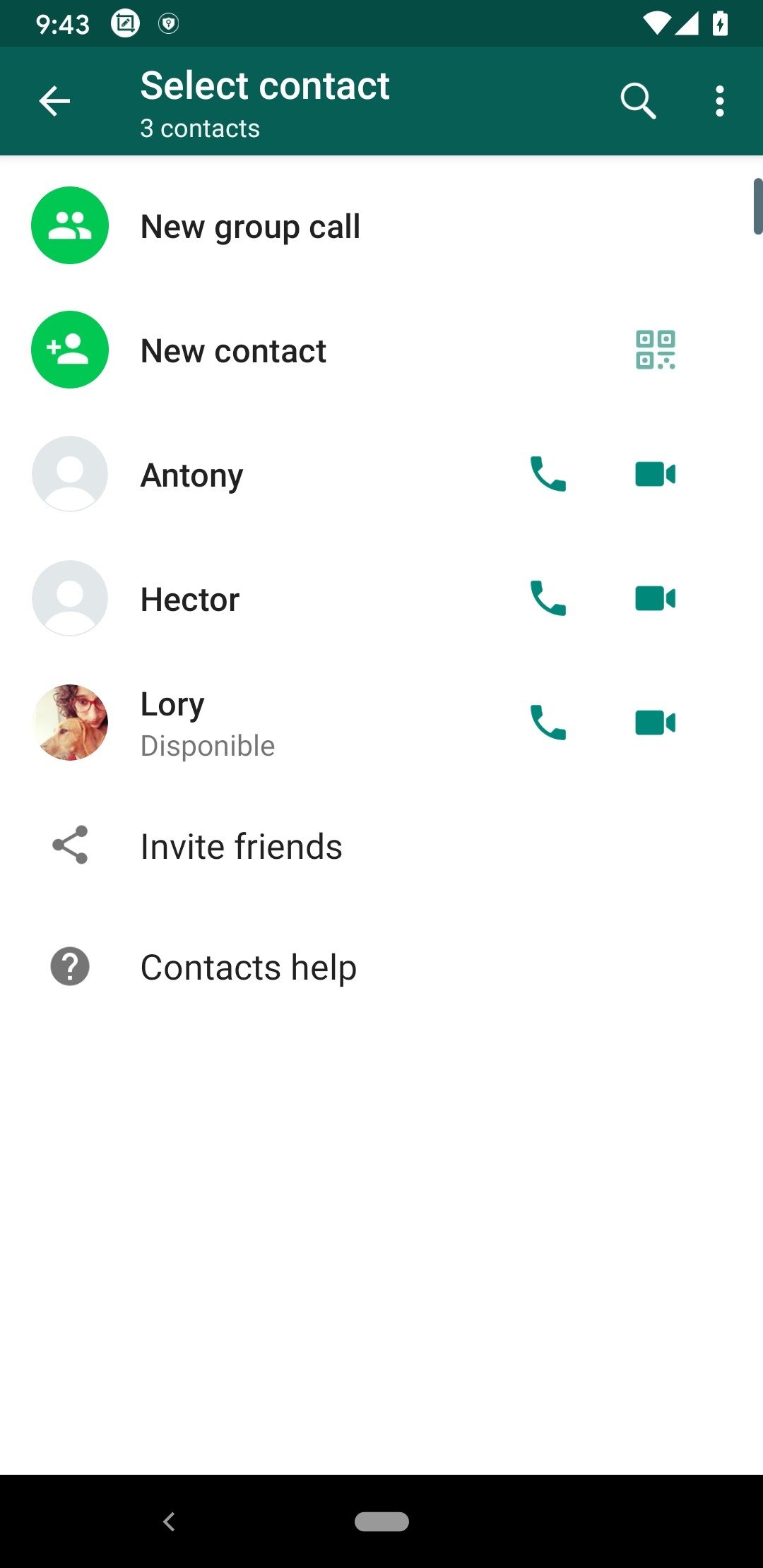The image size is (763, 1568).
Task: Voice call Antony
Action: [x=548, y=474]
